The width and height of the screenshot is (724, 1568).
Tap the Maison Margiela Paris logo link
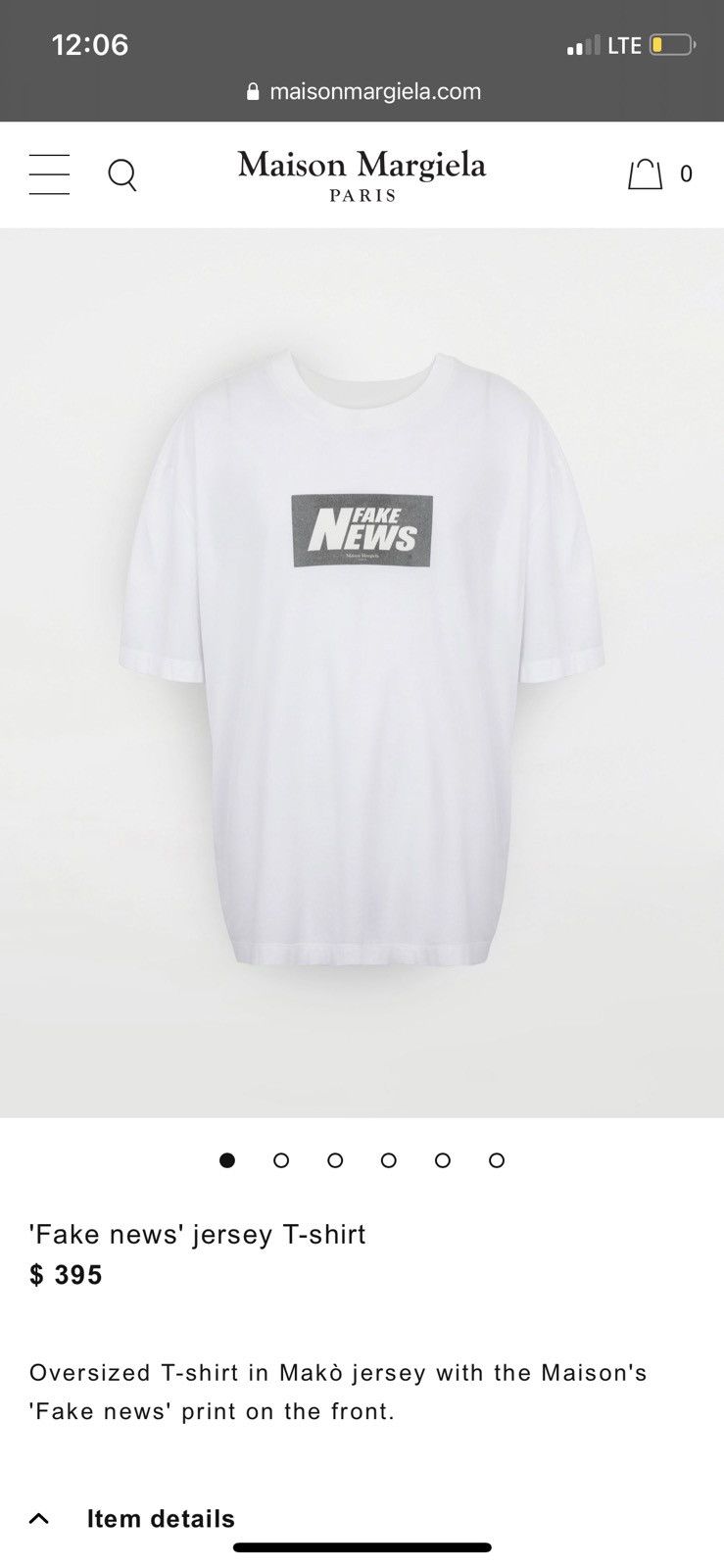coord(362,174)
